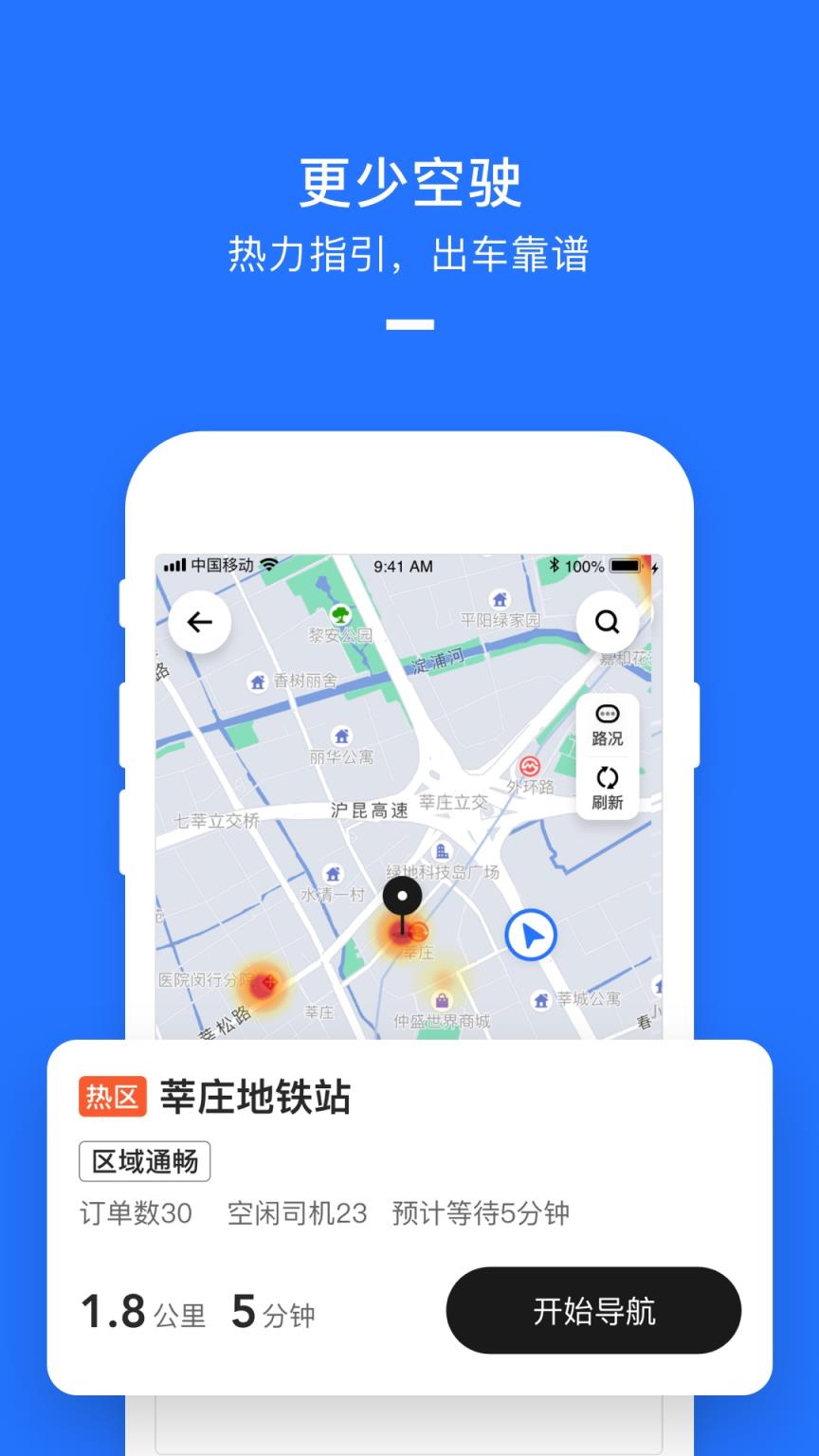The height and width of the screenshot is (1456, 819).
Task: Tap the back arrow on the map
Action: pyautogui.click(x=199, y=621)
